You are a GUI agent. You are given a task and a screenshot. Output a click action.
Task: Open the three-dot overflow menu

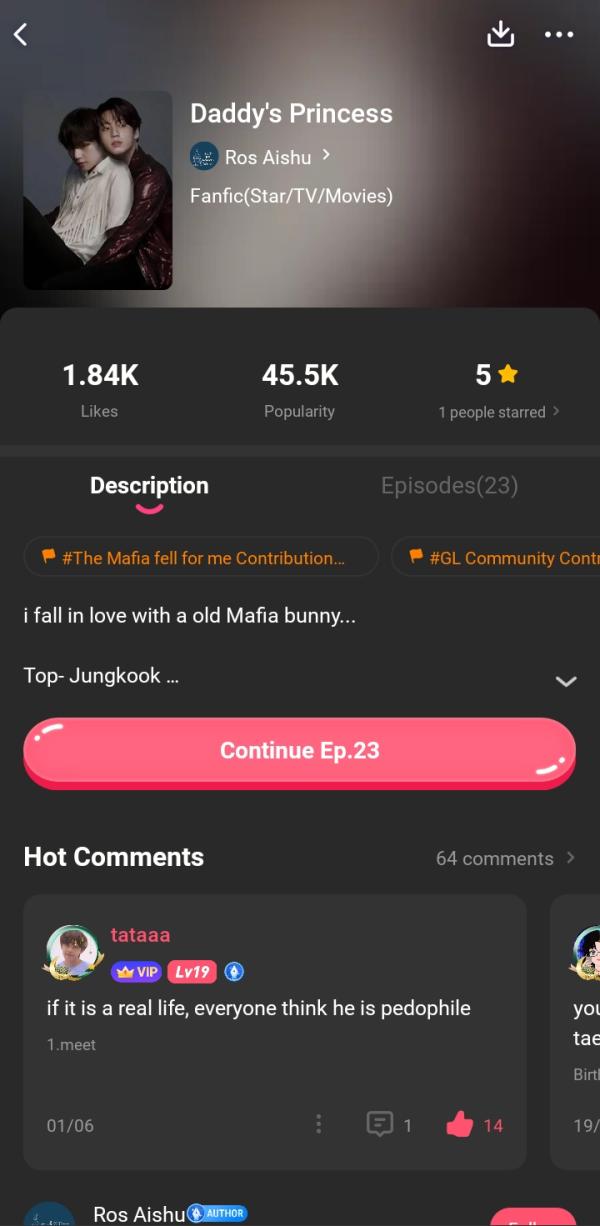tap(559, 34)
